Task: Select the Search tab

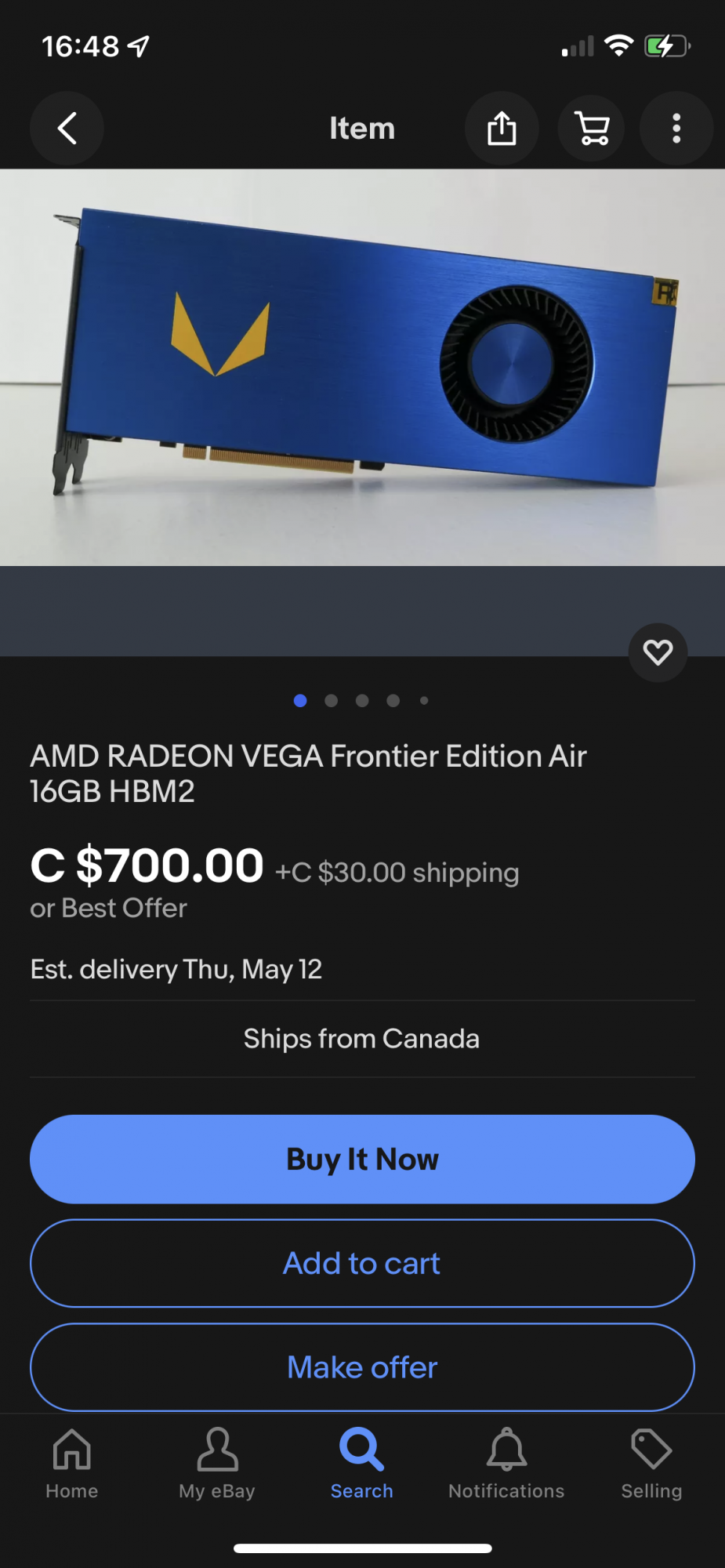Action: (x=361, y=1463)
